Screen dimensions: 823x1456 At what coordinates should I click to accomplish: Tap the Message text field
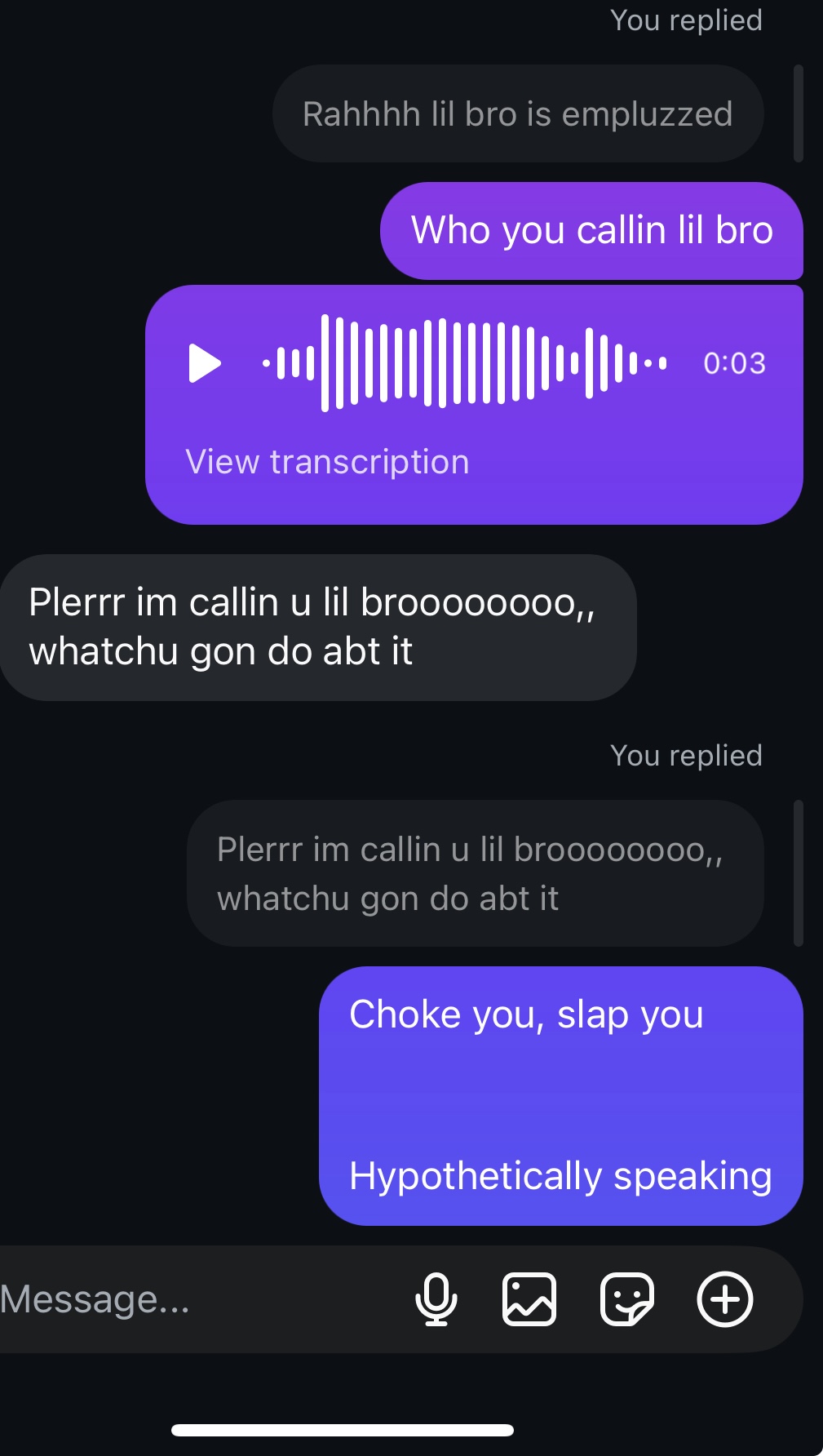(x=196, y=1299)
